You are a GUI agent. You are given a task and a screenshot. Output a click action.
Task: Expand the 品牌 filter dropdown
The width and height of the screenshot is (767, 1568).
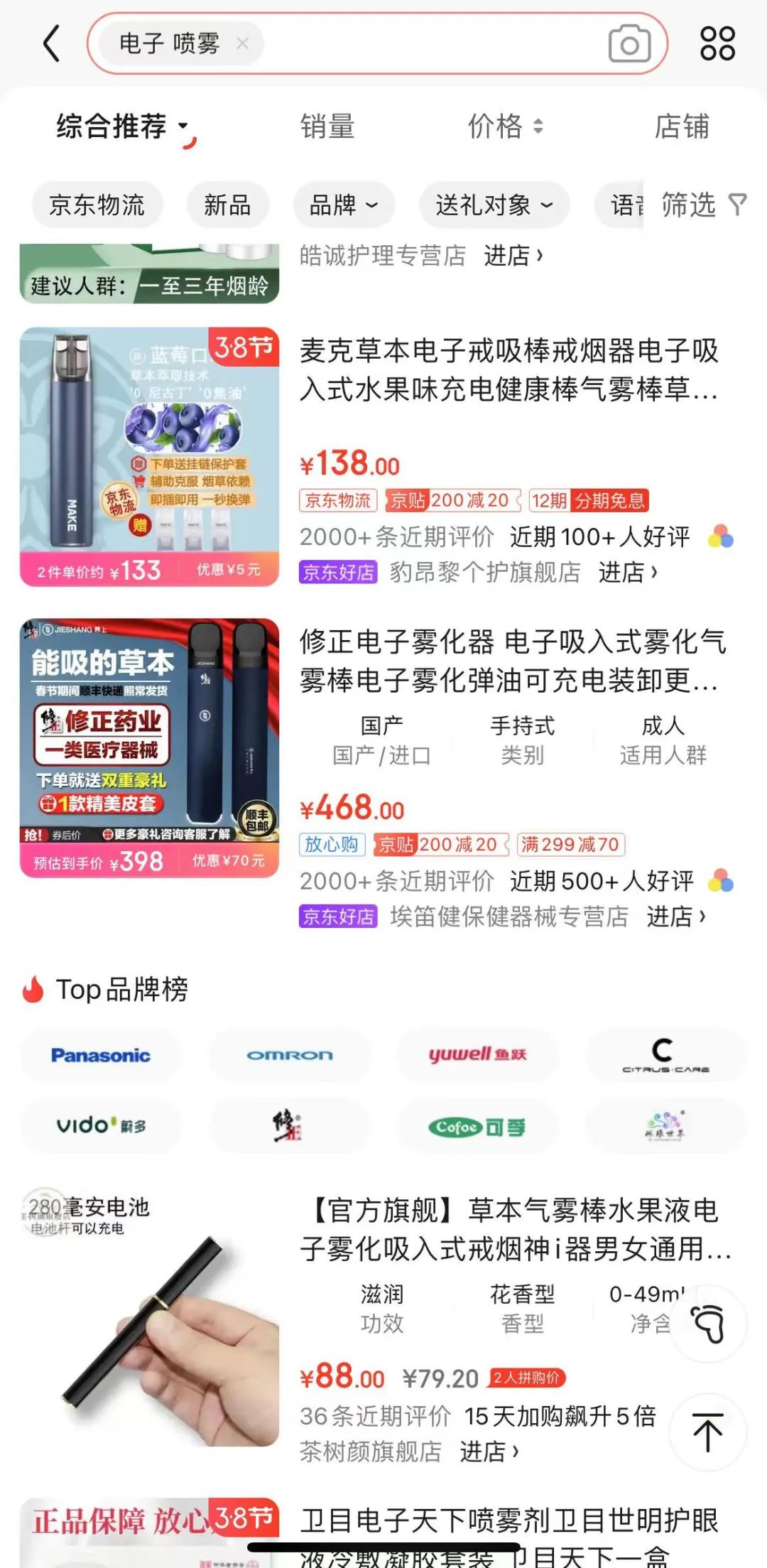point(344,206)
